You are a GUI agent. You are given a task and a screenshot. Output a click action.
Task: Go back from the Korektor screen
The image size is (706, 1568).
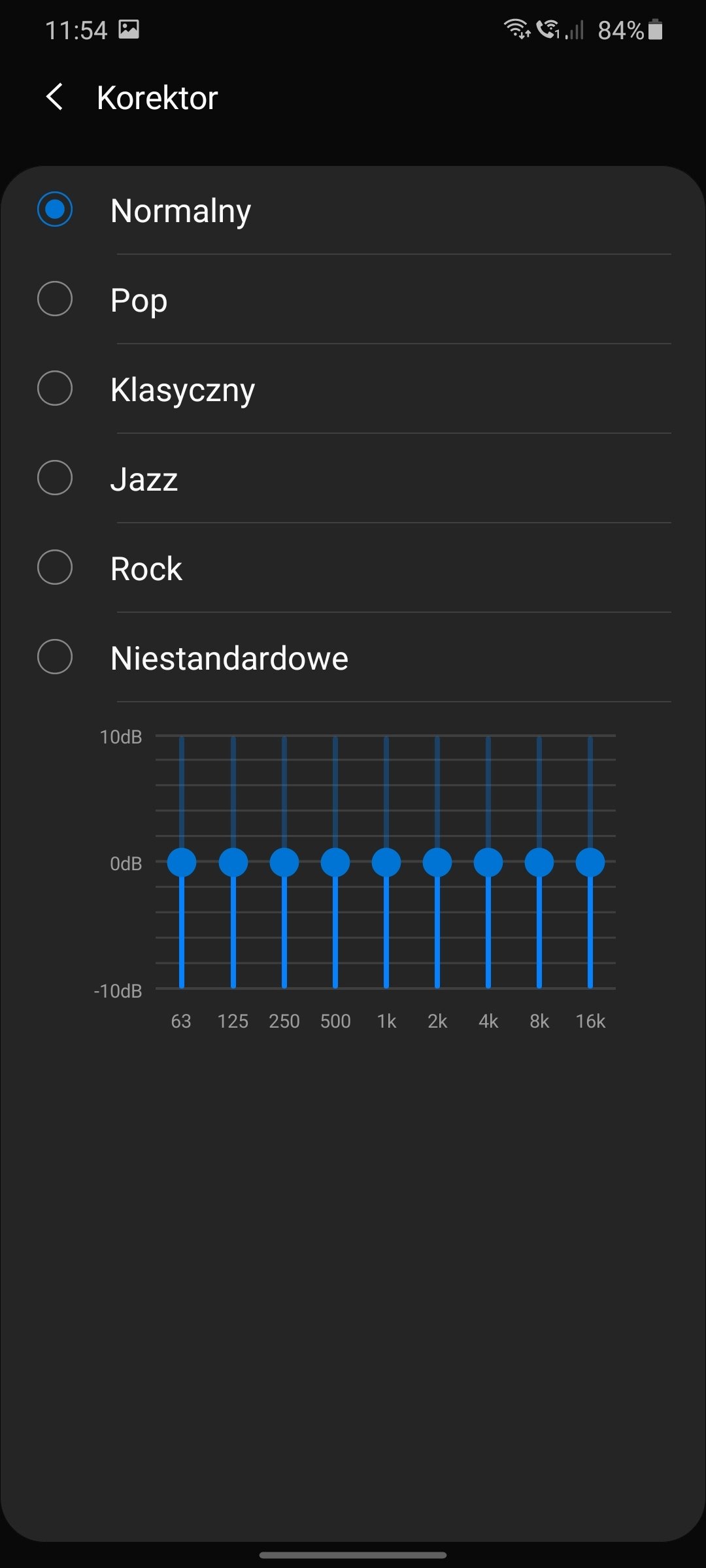coord(55,97)
